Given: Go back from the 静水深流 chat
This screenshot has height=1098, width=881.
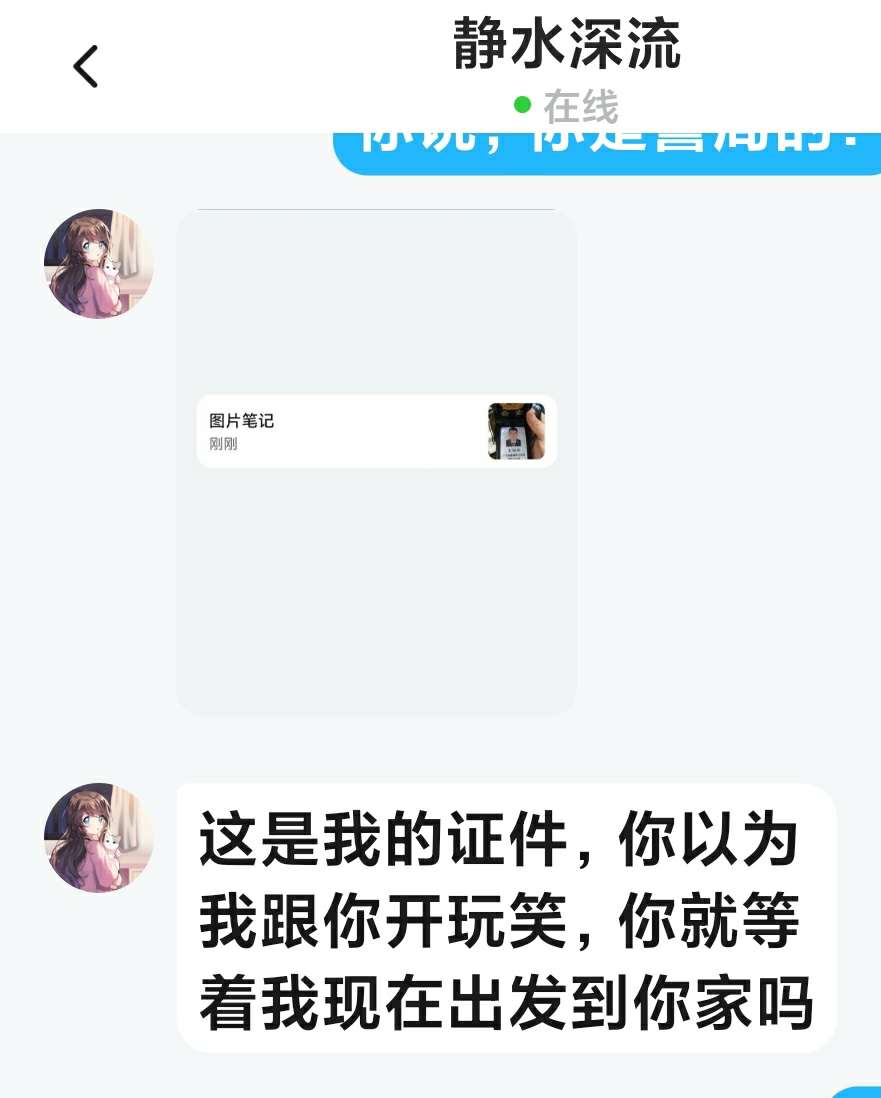Looking at the screenshot, I should coord(86,67).
